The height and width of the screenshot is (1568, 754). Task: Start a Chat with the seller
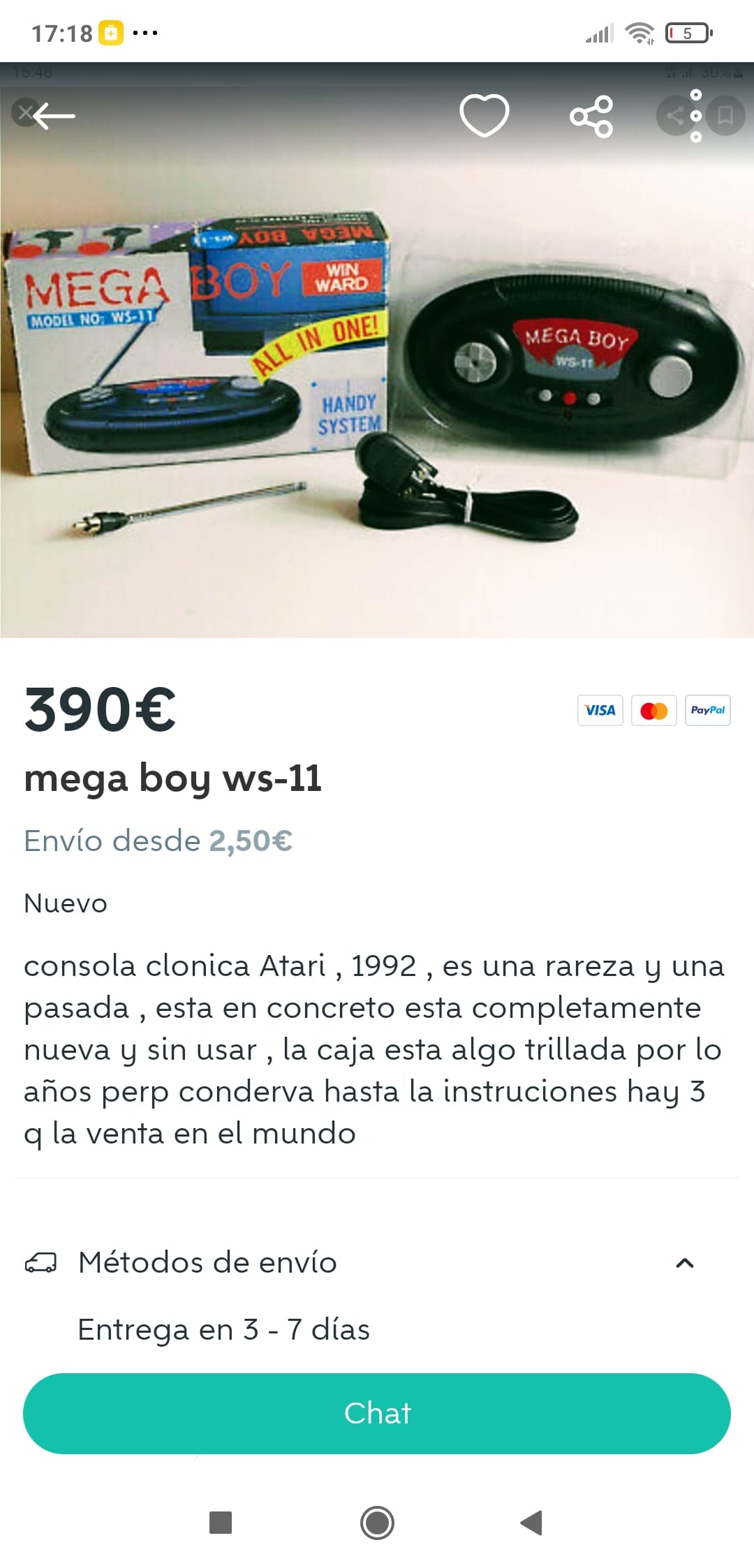coord(377,1414)
